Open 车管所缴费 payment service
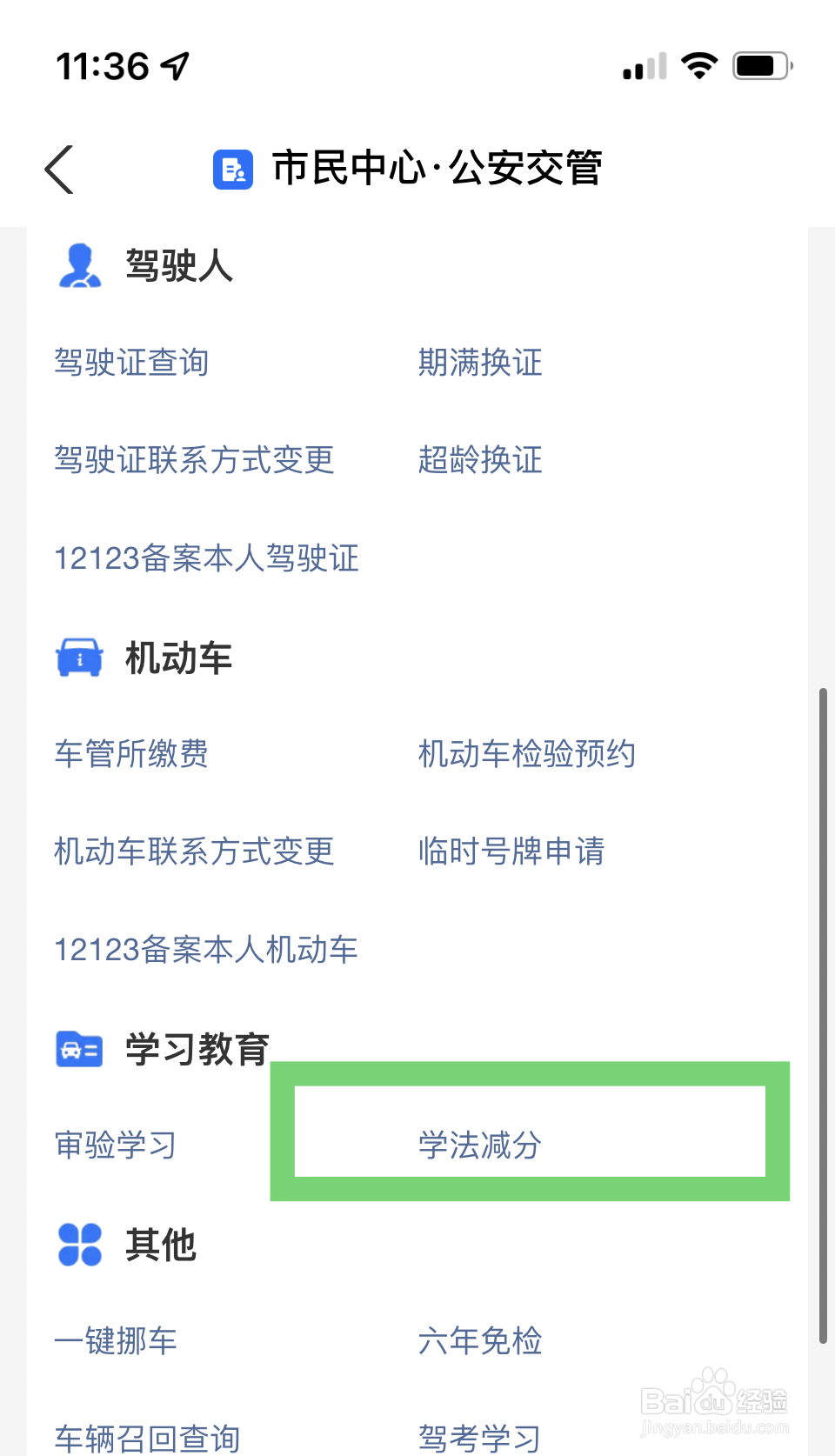This screenshot has height=1456, width=835. click(x=130, y=755)
